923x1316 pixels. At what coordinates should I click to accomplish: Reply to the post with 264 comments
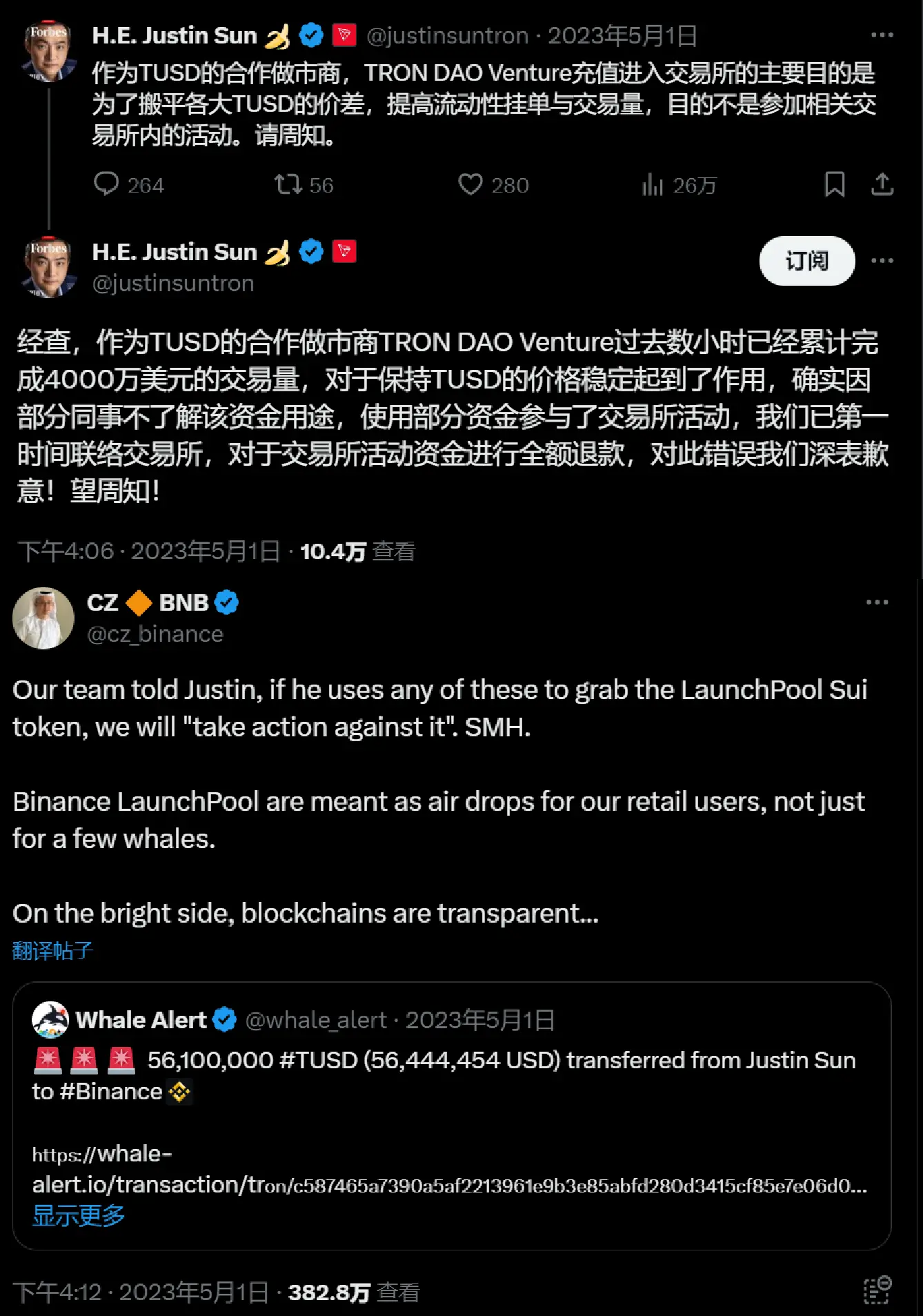pyautogui.click(x=107, y=184)
